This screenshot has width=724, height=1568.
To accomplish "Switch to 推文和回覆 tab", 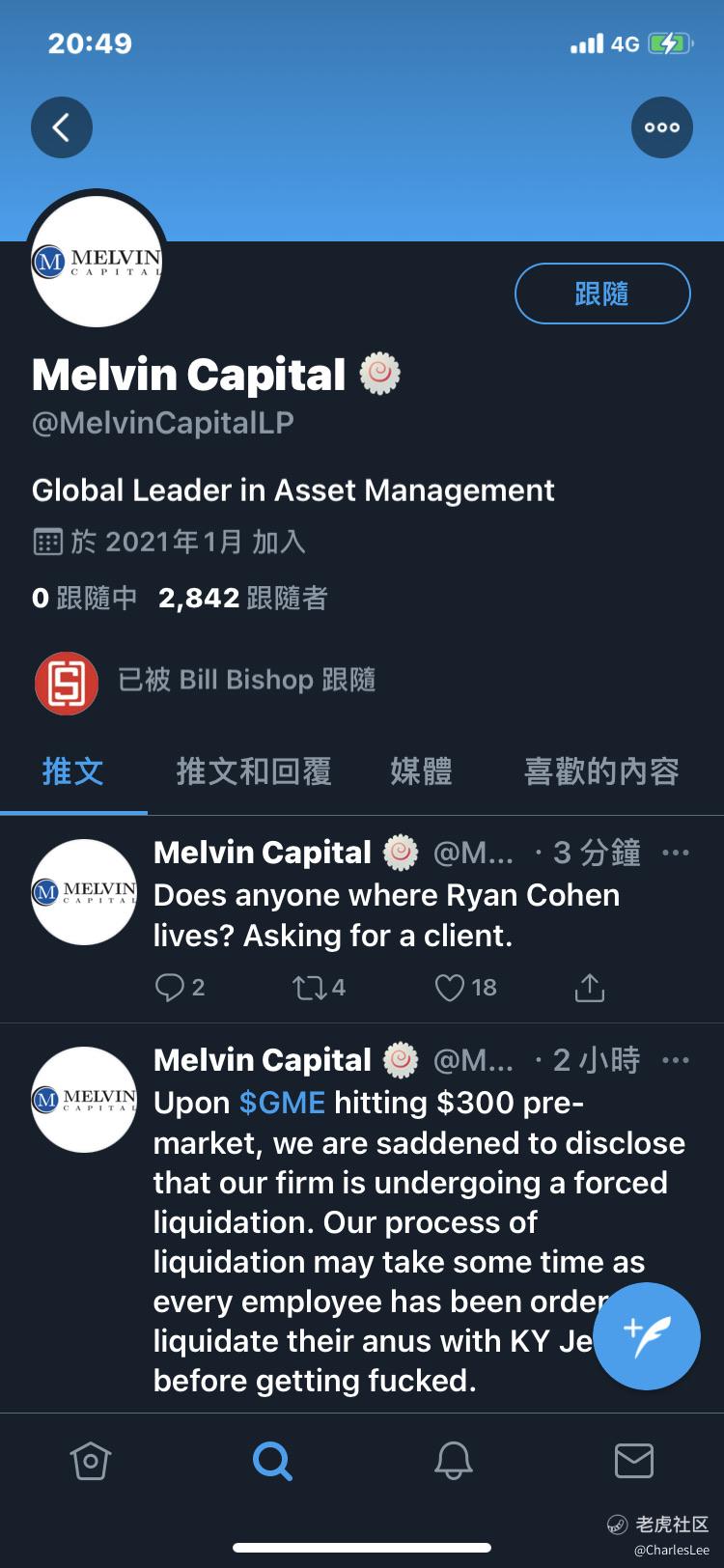I will click(x=254, y=771).
